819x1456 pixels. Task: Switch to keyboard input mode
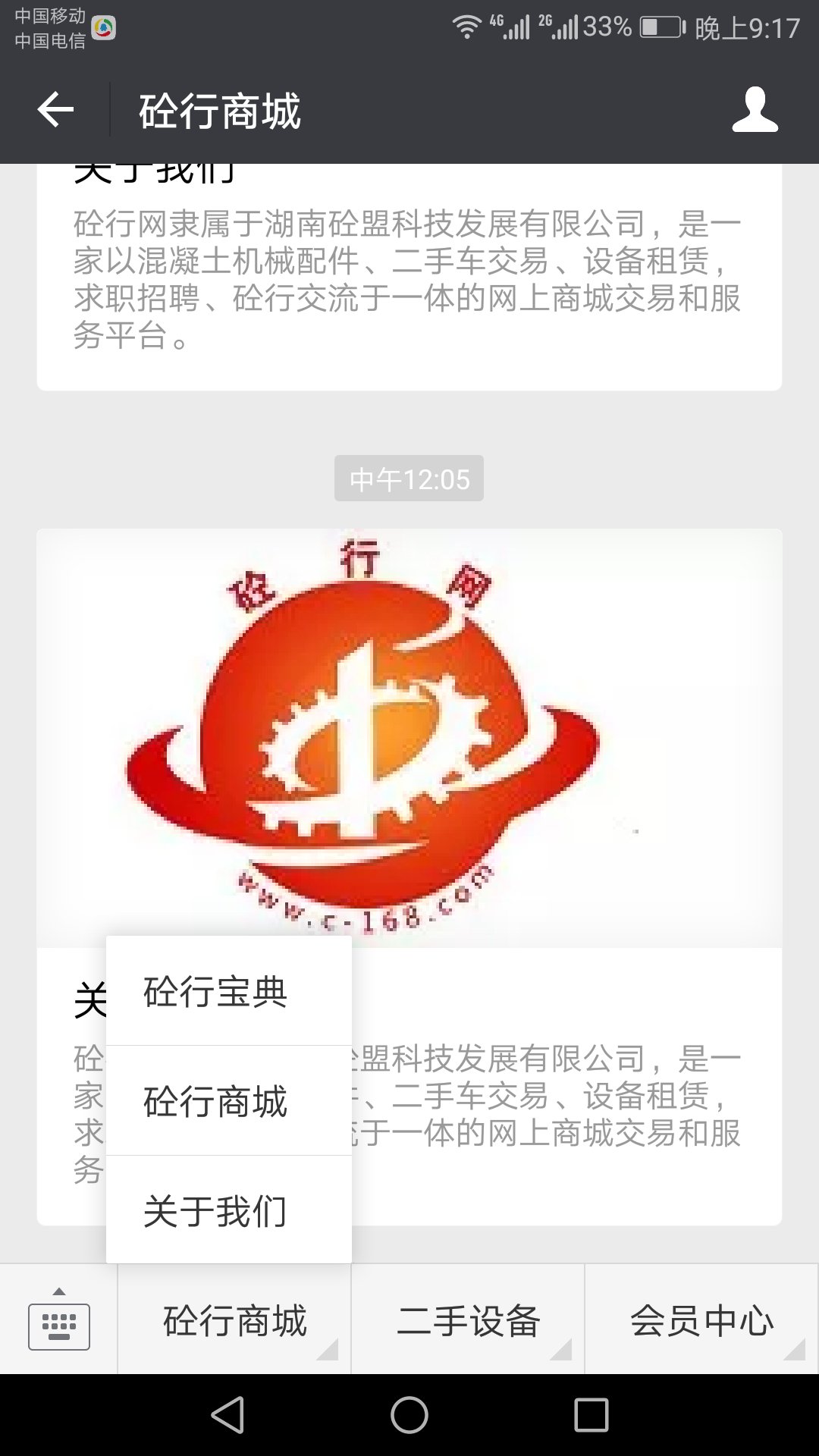pyautogui.click(x=58, y=1320)
